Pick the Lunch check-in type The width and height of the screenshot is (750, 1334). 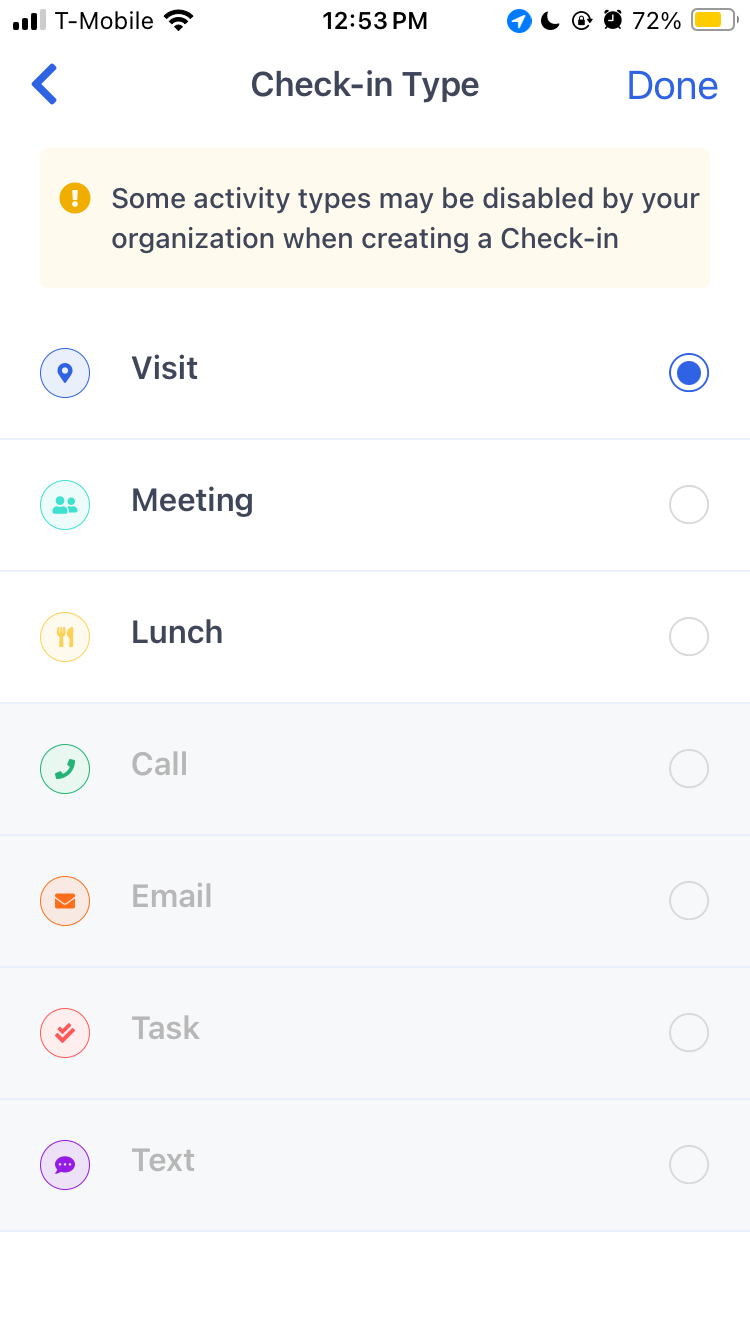pos(375,637)
